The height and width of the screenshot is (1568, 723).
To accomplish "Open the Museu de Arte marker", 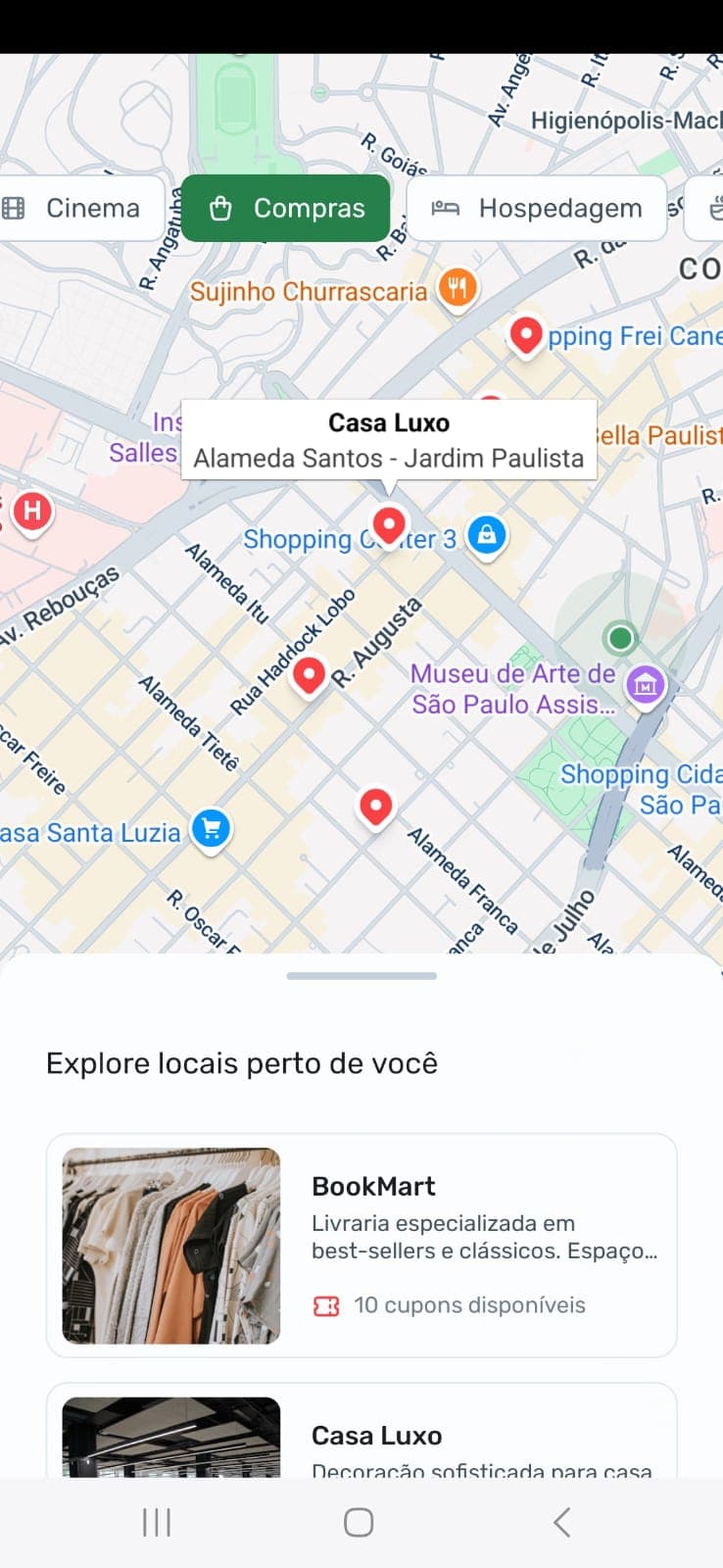I will coord(646,685).
